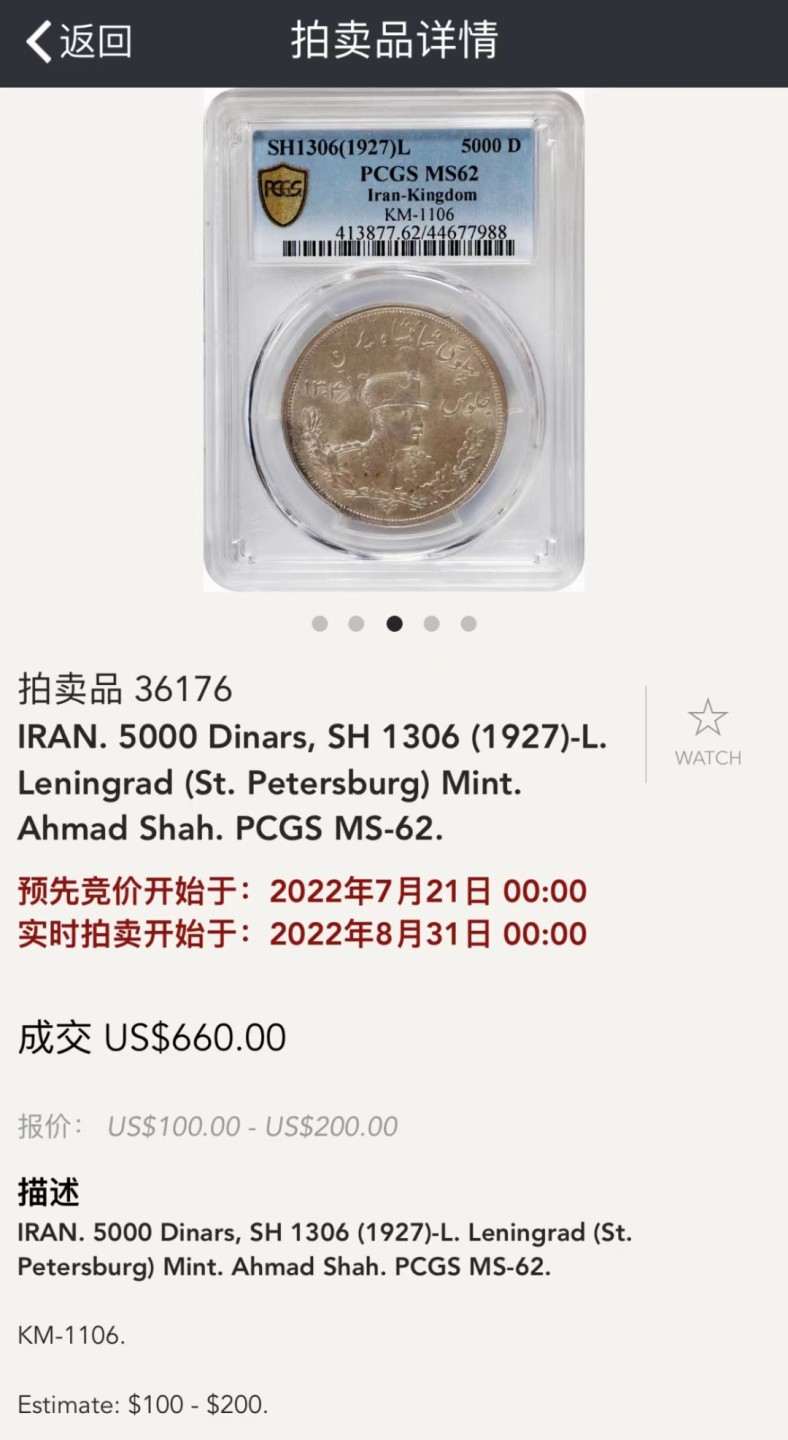Select the last carousel dot indicator

pyautogui.click(x=469, y=623)
